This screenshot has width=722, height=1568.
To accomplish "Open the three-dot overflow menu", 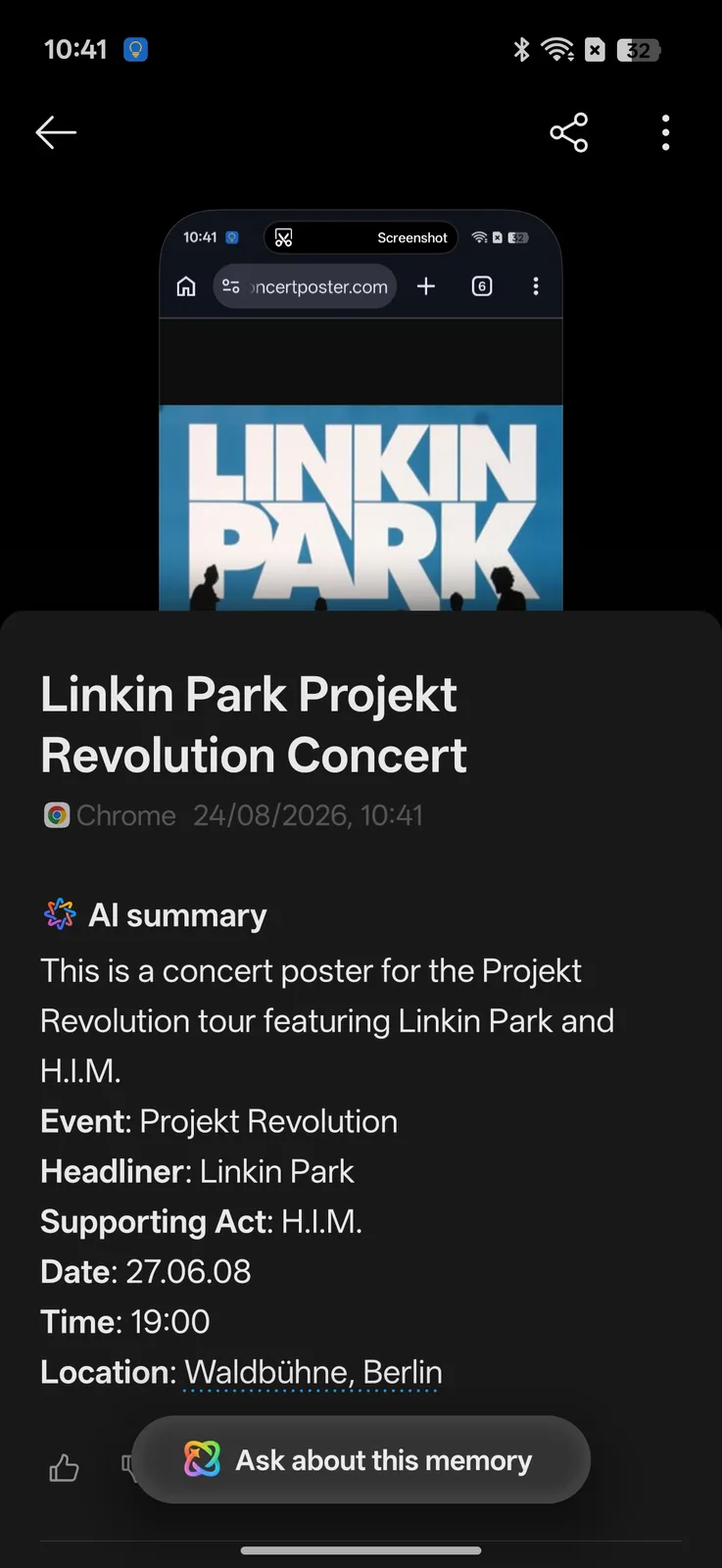I will coord(665,132).
